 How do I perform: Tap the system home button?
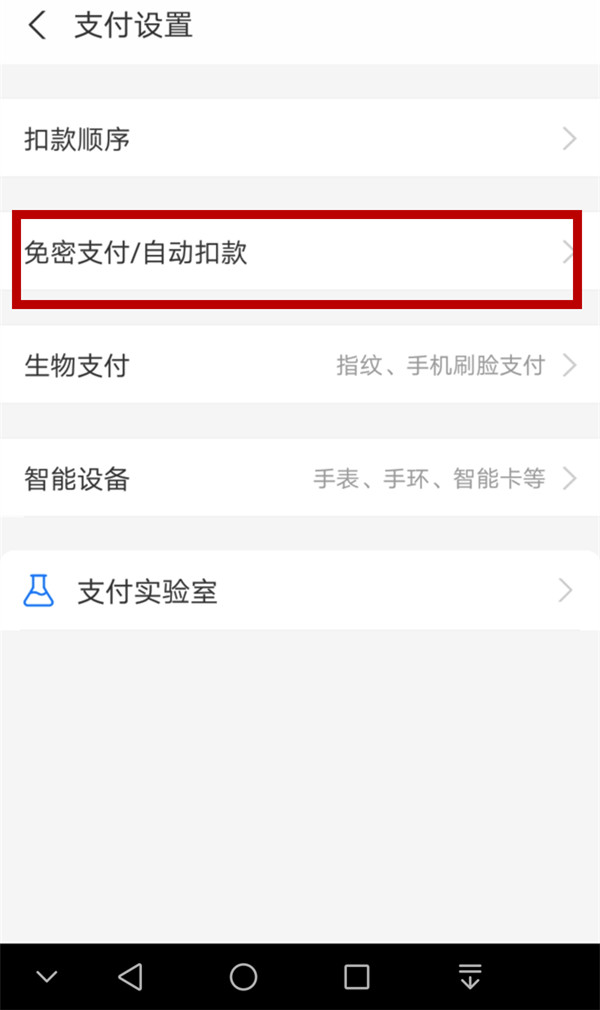243,977
